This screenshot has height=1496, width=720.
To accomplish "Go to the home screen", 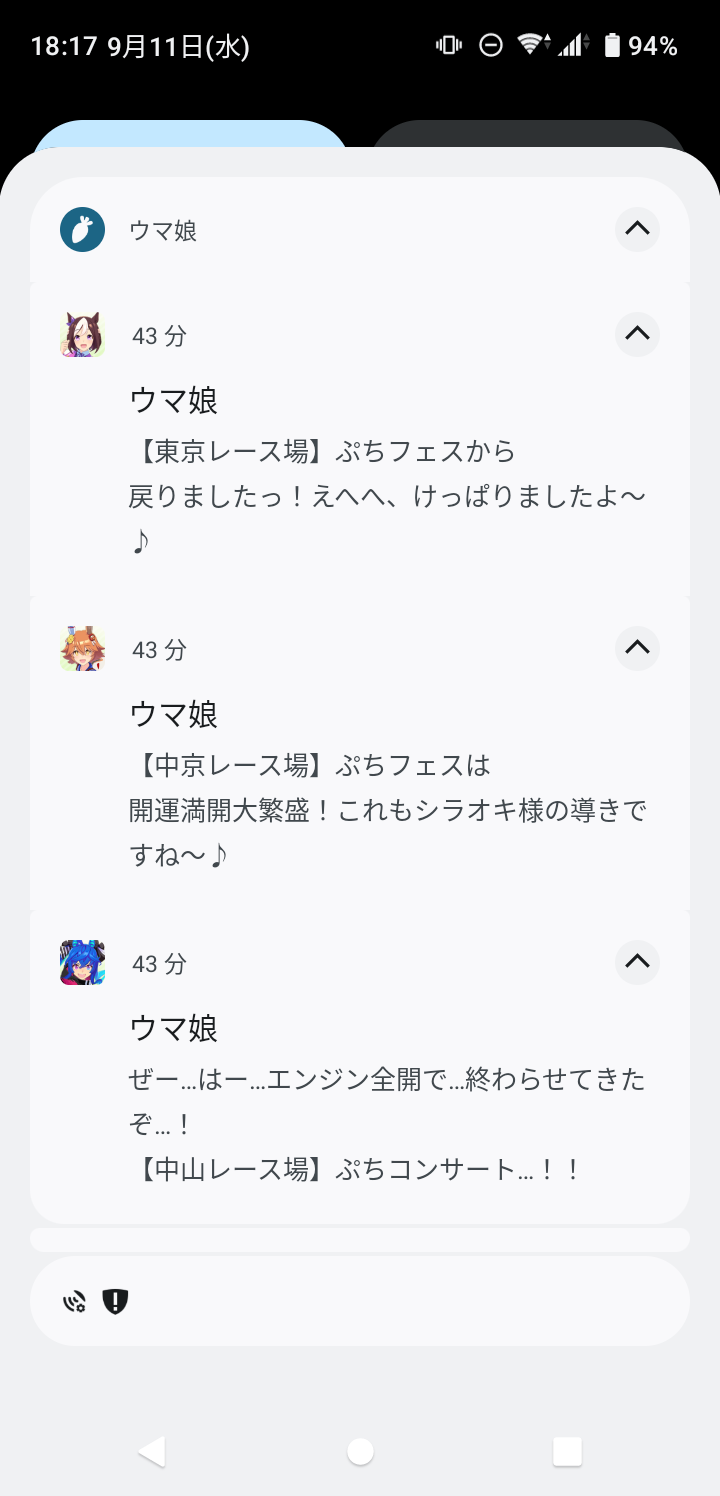I will pos(360,1451).
